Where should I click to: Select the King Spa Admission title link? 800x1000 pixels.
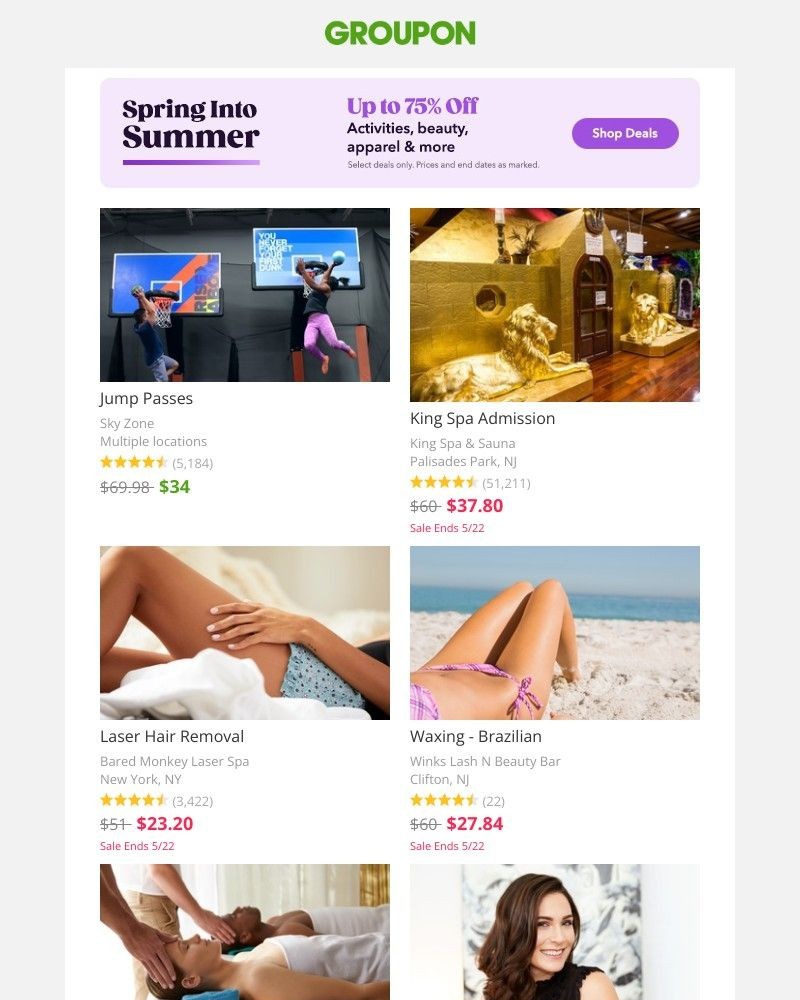(x=482, y=418)
